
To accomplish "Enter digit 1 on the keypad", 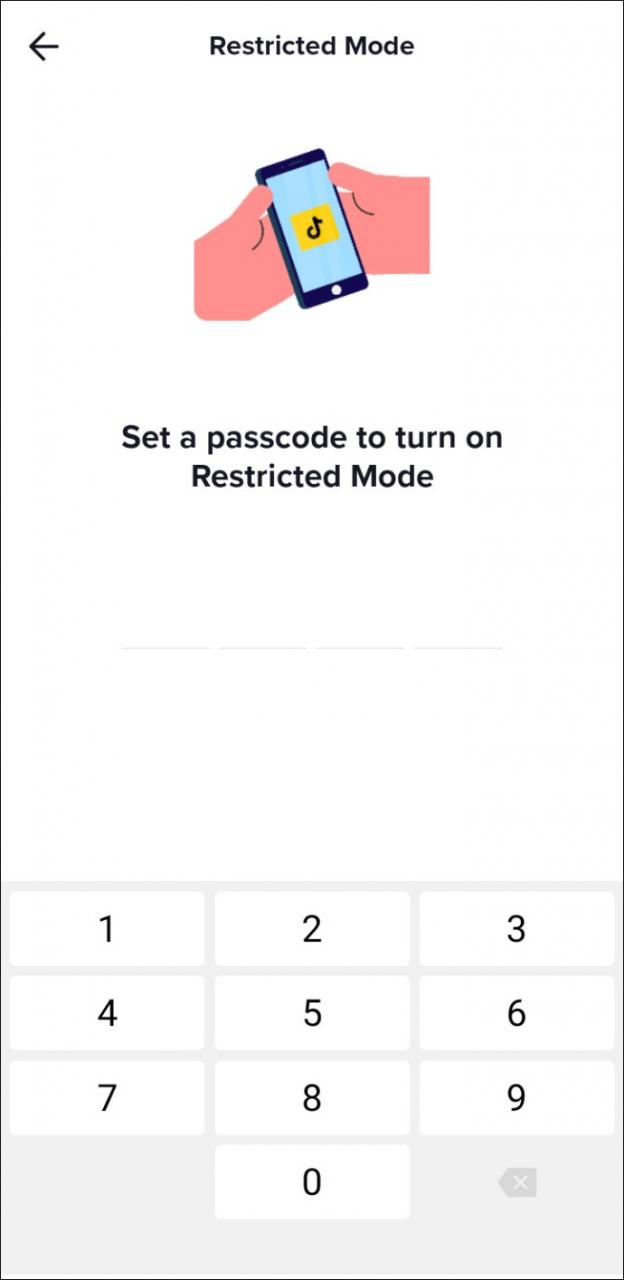I will [x=107, y=929].
